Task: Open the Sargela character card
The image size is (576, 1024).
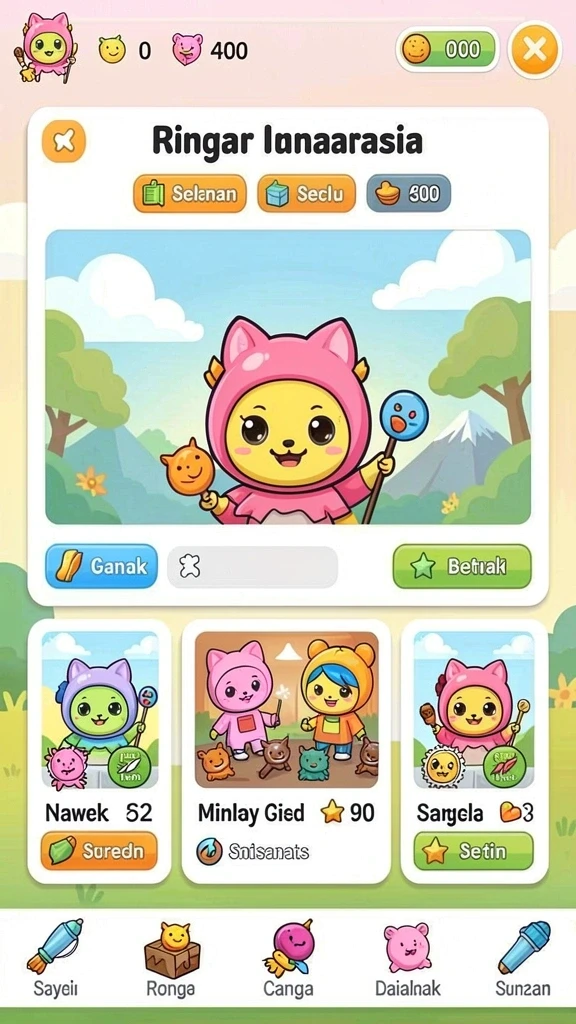Action: pos(474,751)
